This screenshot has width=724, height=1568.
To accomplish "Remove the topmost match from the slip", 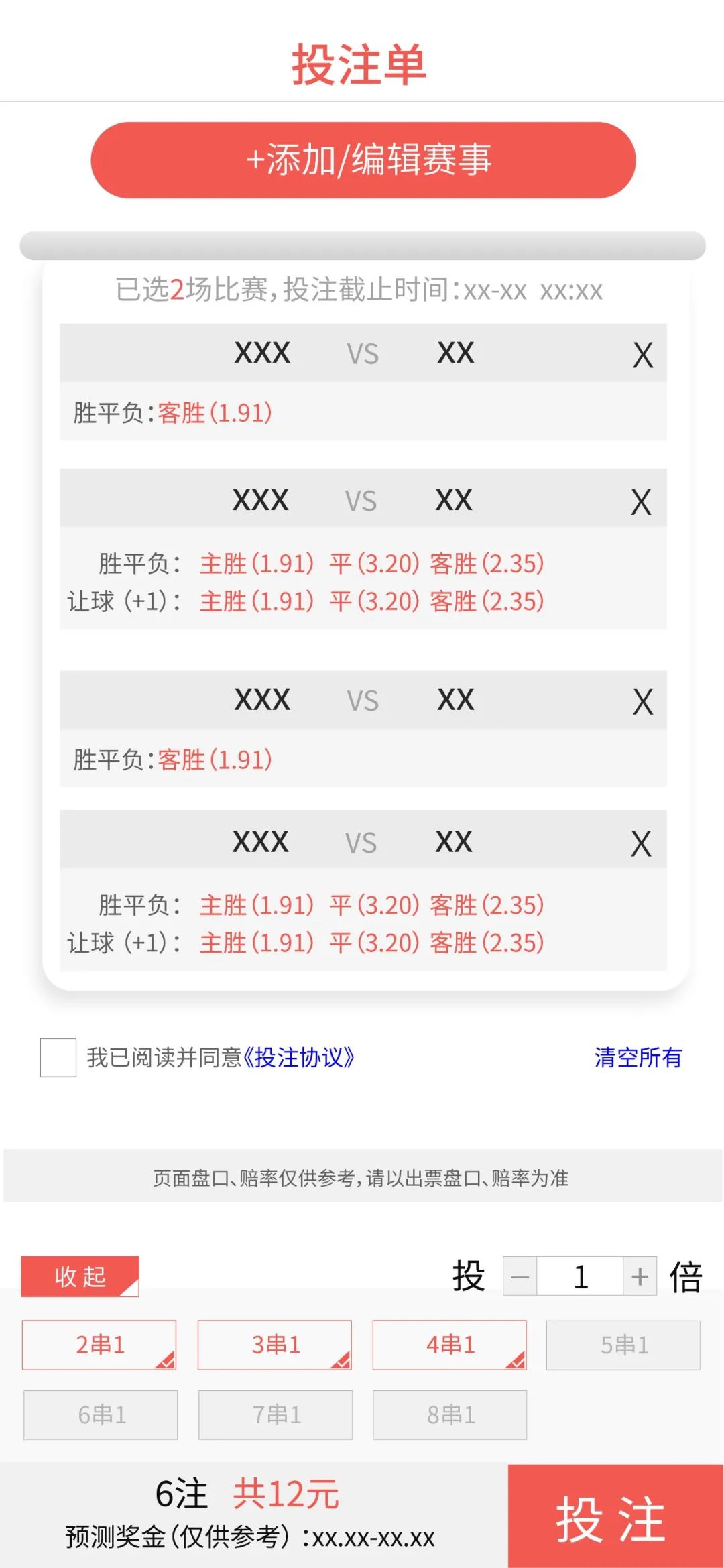I will click(642, 355).
